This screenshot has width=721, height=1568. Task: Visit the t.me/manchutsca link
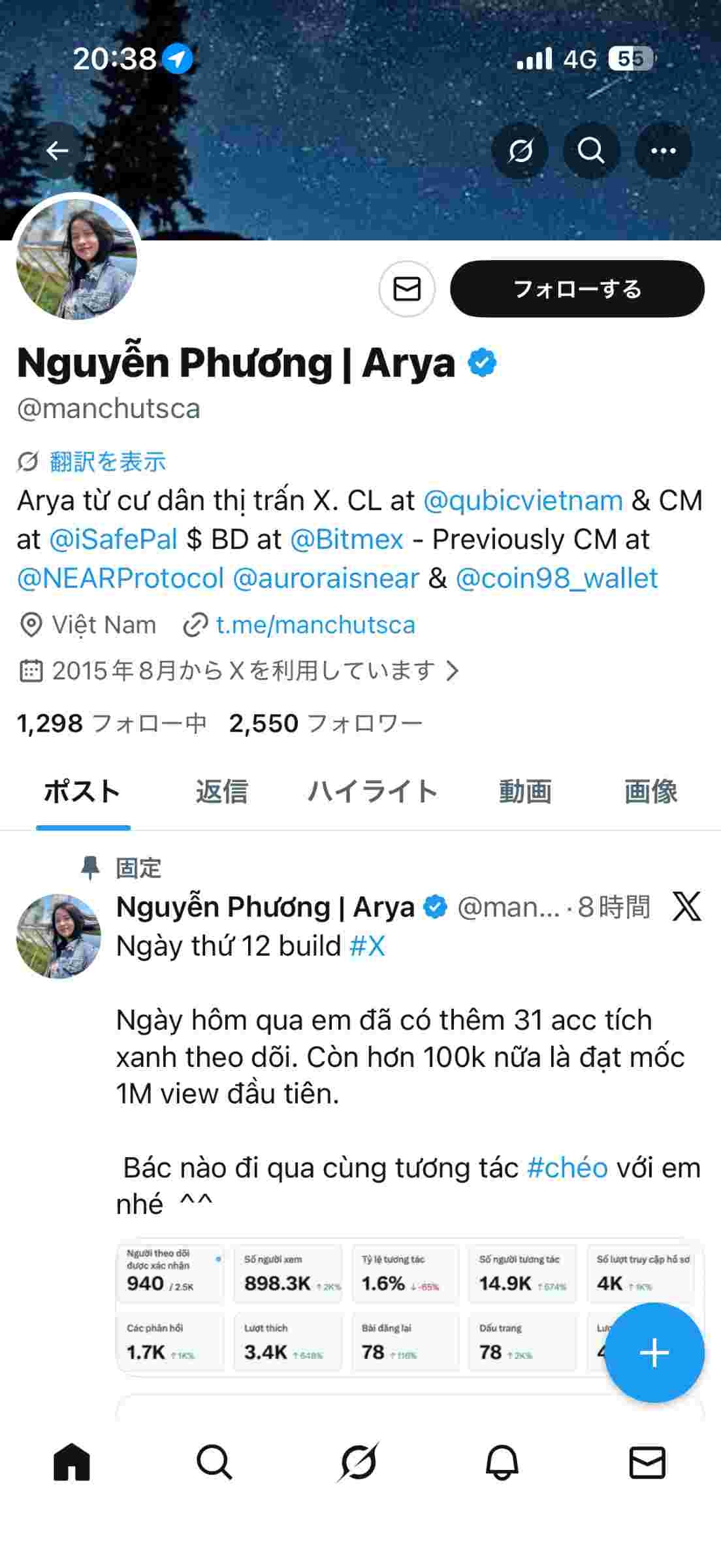(315, 625)
